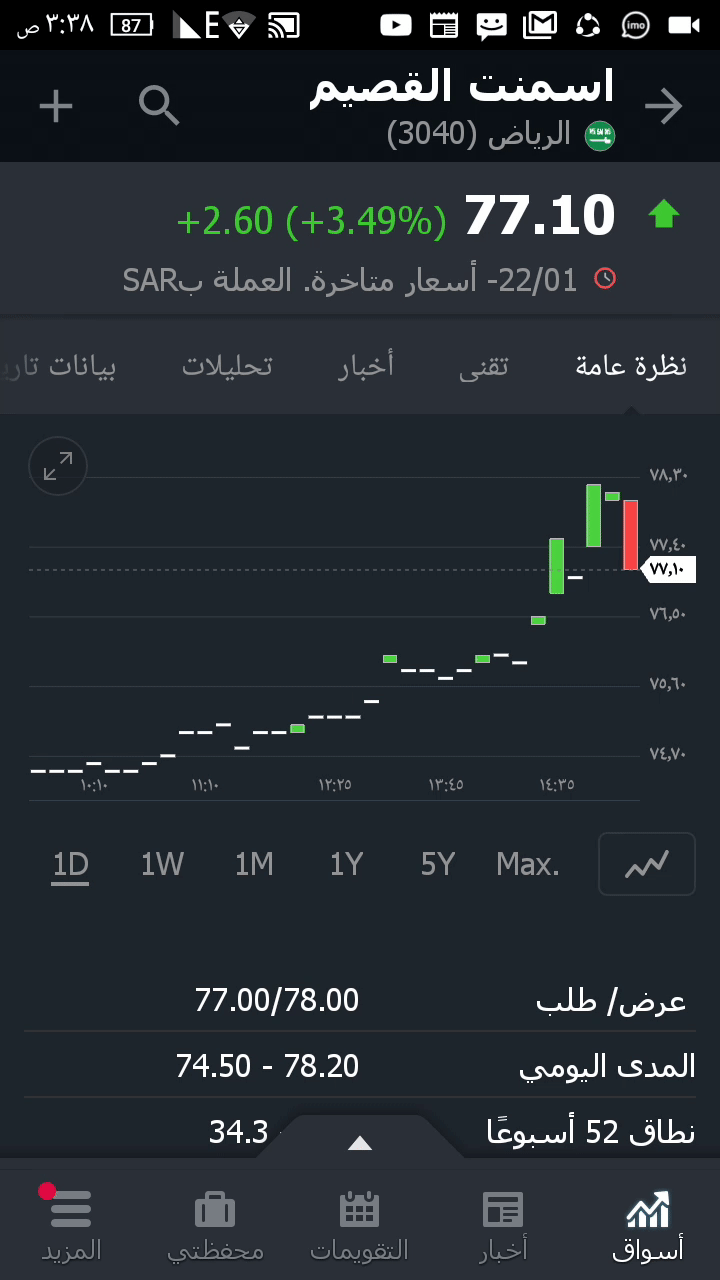The height and width of the screenshot is (1280, 720).
Task: Open محفظتي portfolio tab
Action: (215, 1226)
